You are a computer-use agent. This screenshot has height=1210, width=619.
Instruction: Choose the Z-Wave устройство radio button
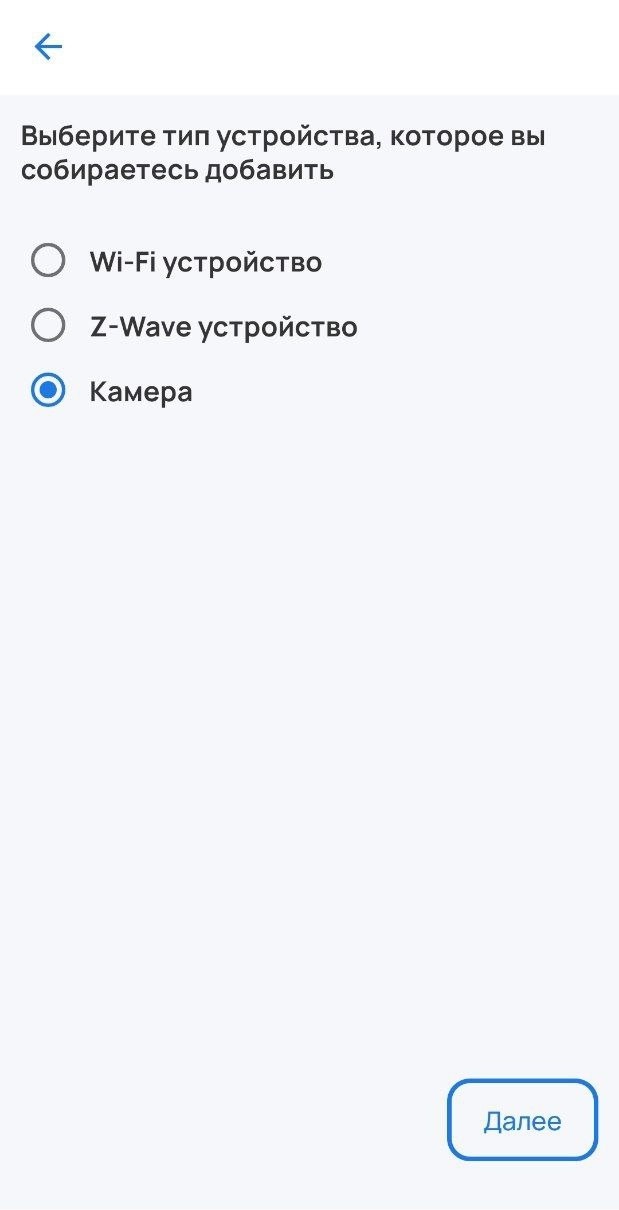coord(49,326)
